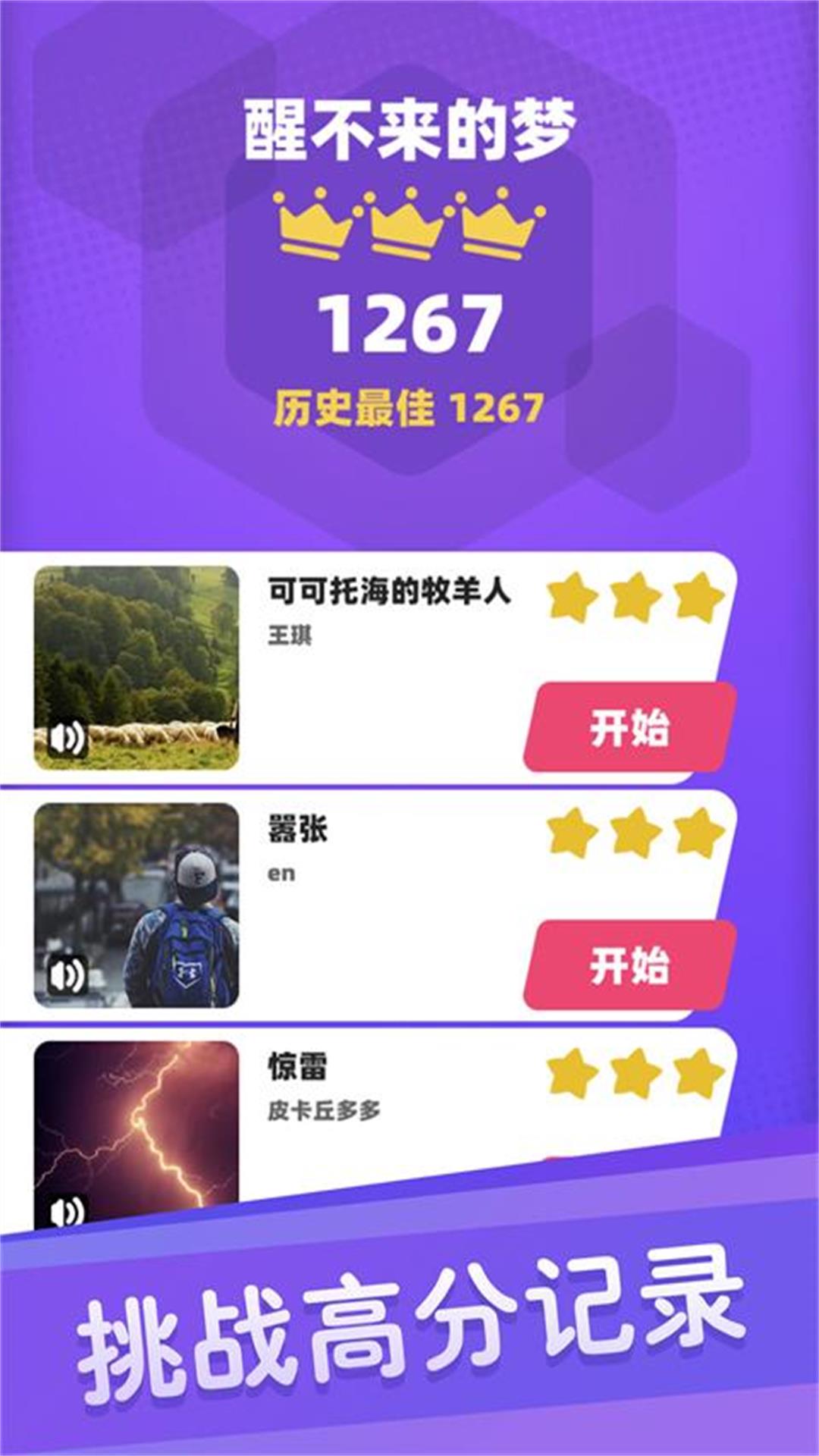
Task: Open the song titled 醒不来的梦
Action: 409,125
